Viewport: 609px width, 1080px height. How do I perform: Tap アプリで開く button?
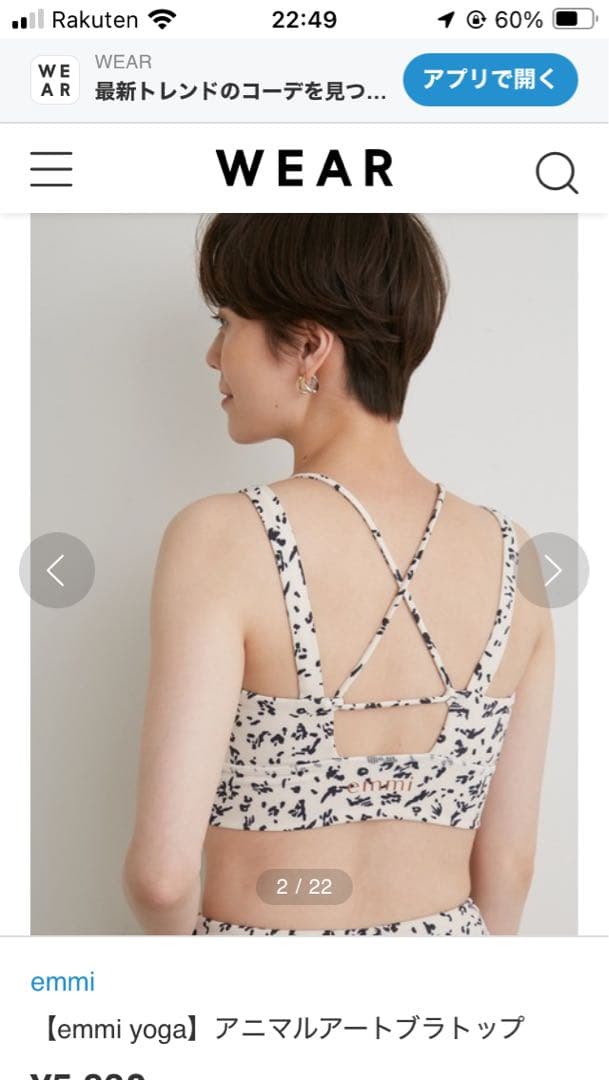(x=490, y=80)
